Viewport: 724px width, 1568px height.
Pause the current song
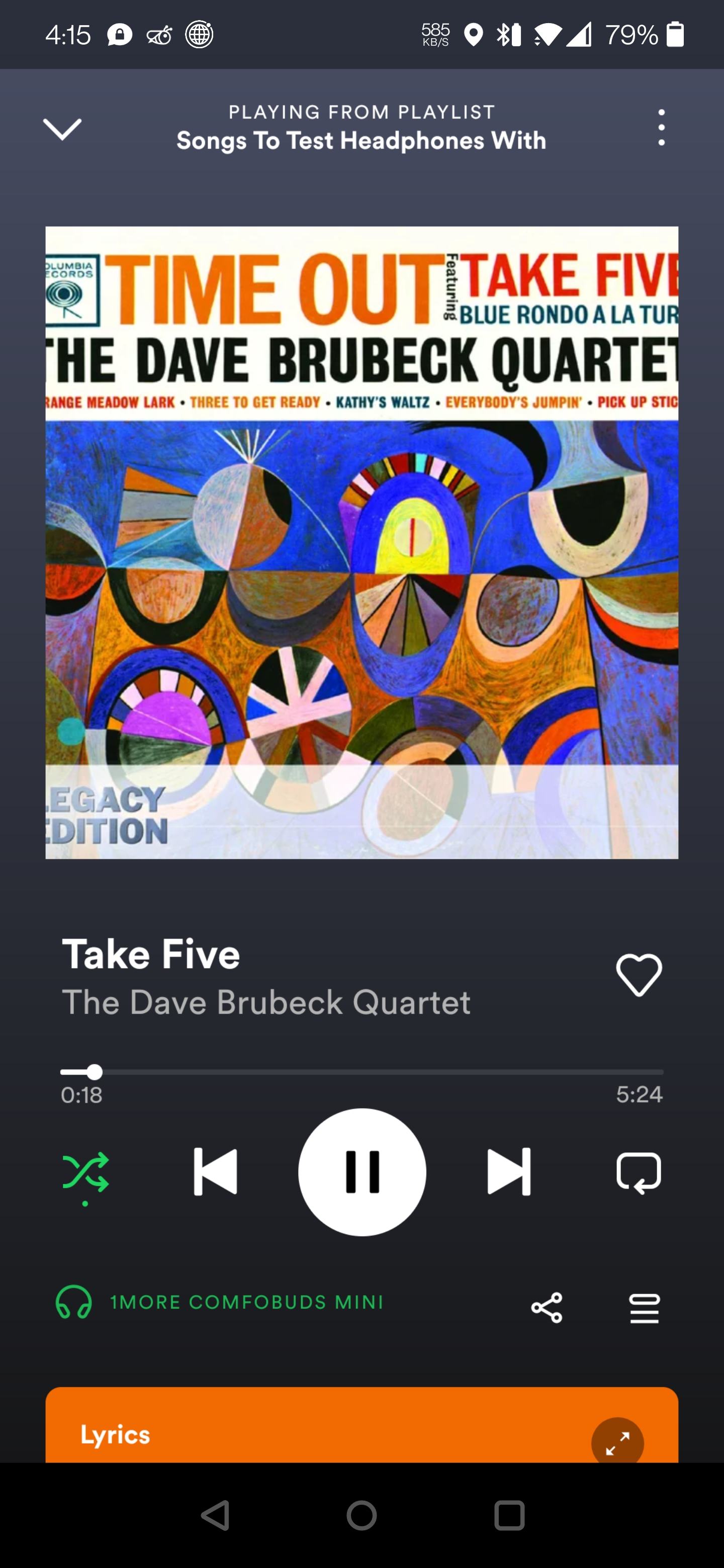pyautogui.click(x=363, y=1172)
